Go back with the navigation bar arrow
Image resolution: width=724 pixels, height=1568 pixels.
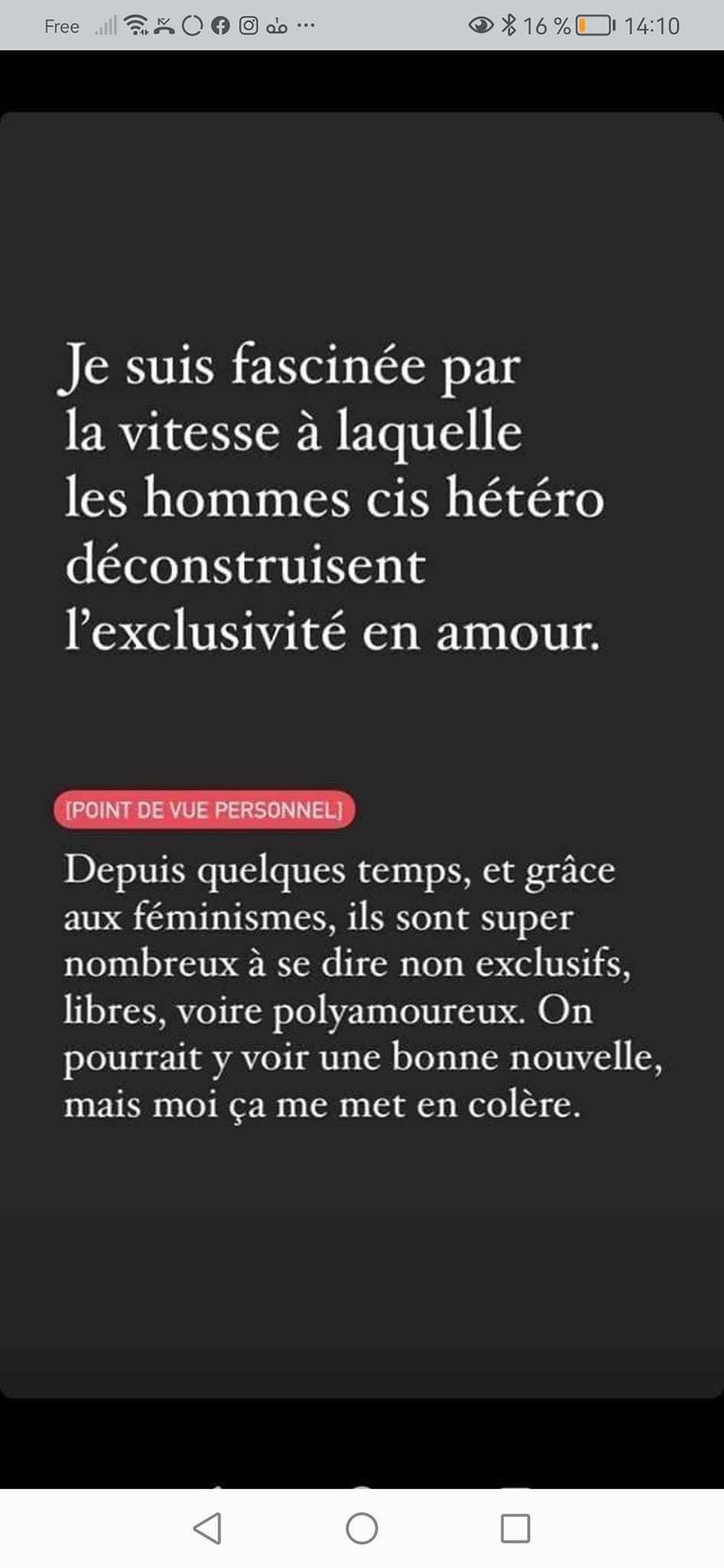click(208, 1528)
